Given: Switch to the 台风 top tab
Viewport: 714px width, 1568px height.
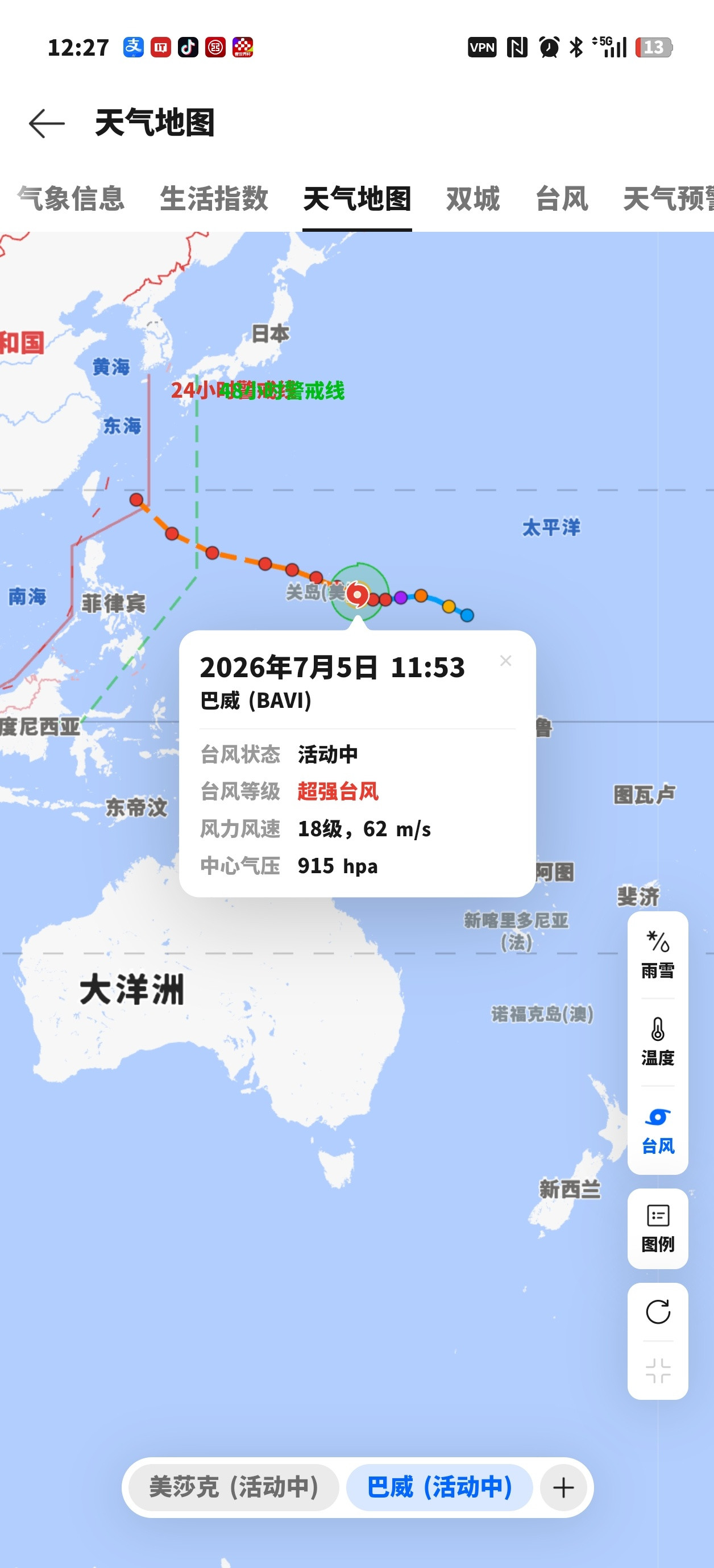Looking at the screenshot, I should click(562, 198).
